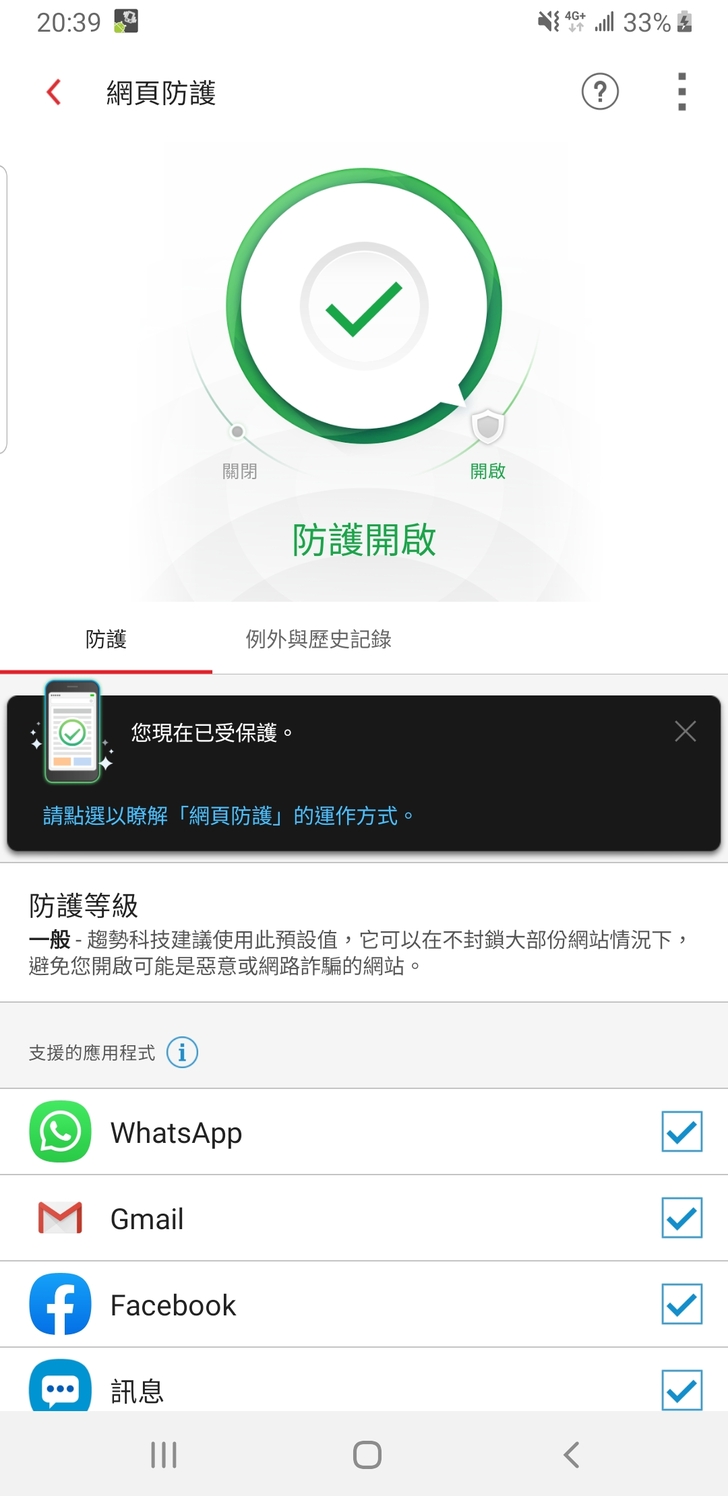The width and height of the screenshot is (728, 1496).
Task: Uncheck the Facebook checkbox
Action: (x=682, y=1304)
